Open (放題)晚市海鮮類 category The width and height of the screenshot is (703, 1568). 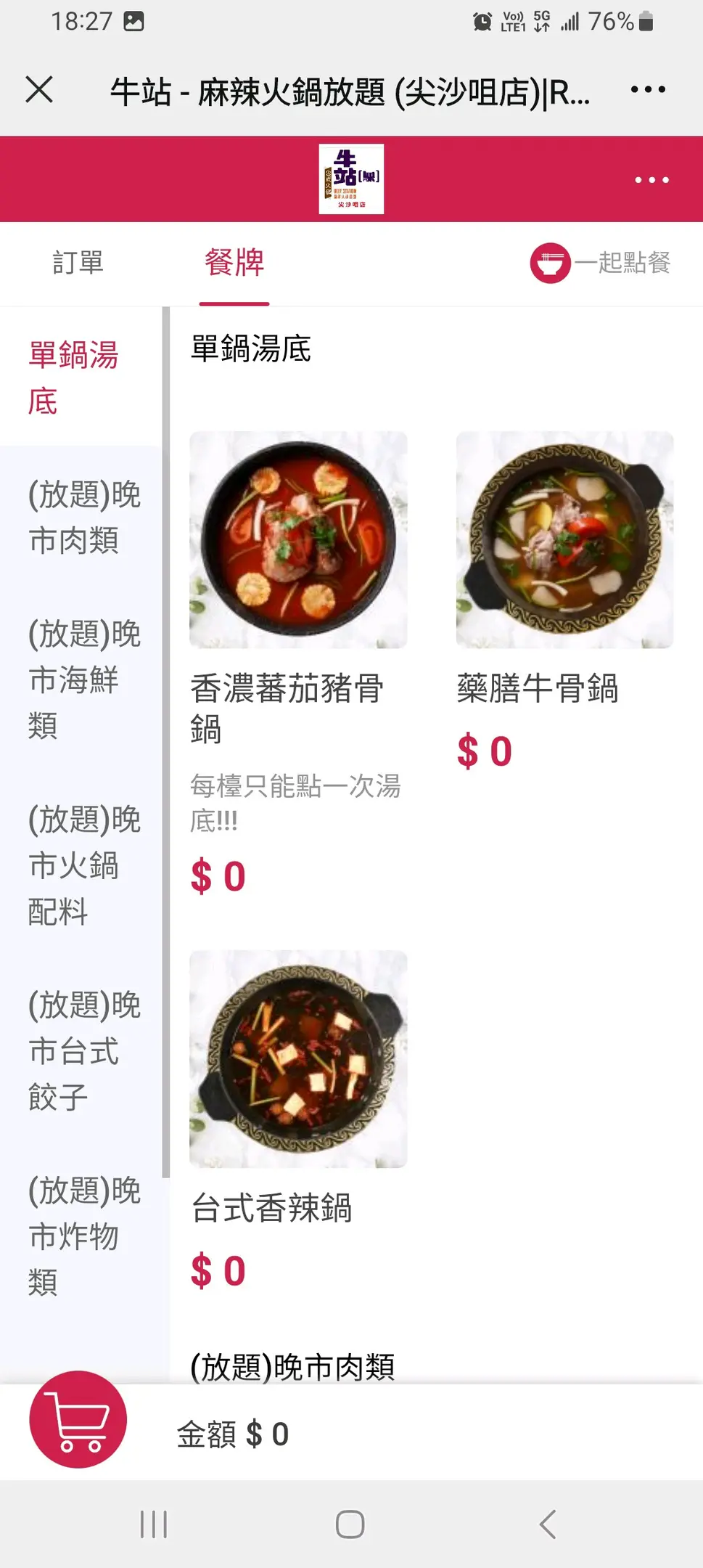83,679
